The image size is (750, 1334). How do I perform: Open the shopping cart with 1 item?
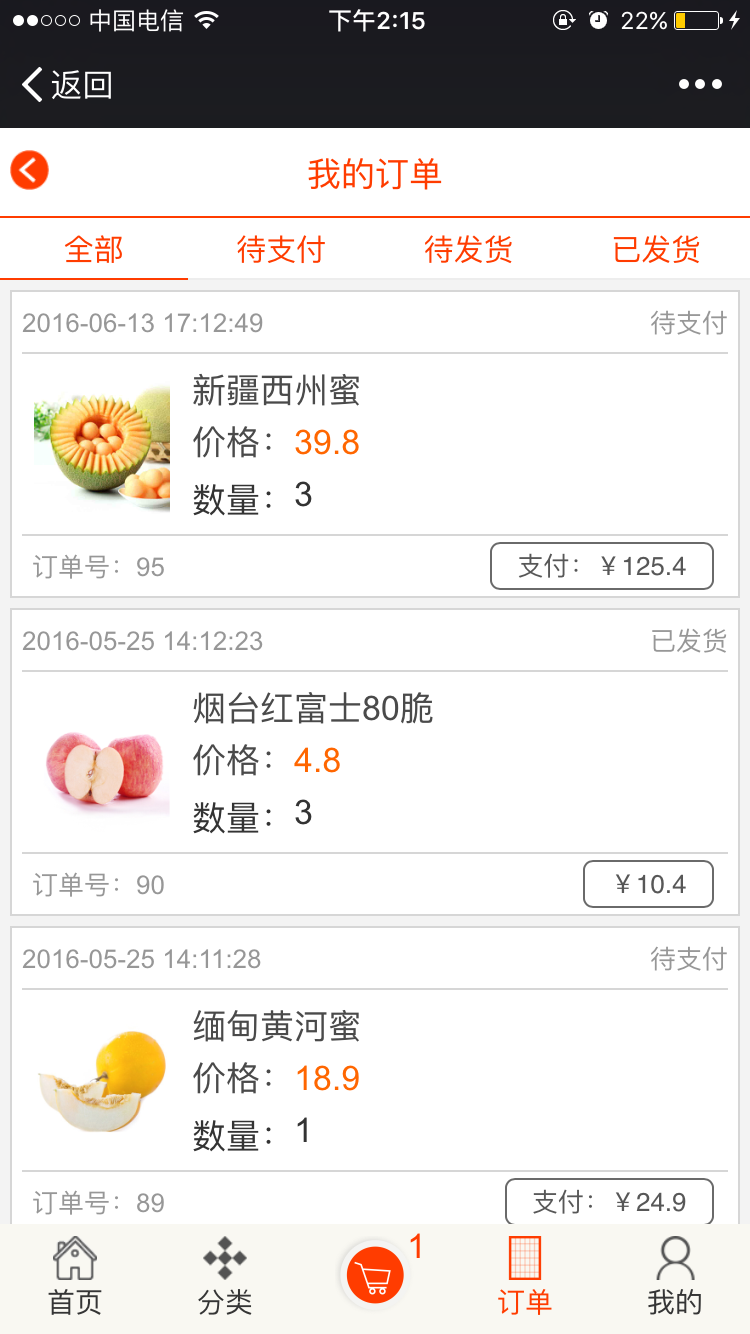374,1275
